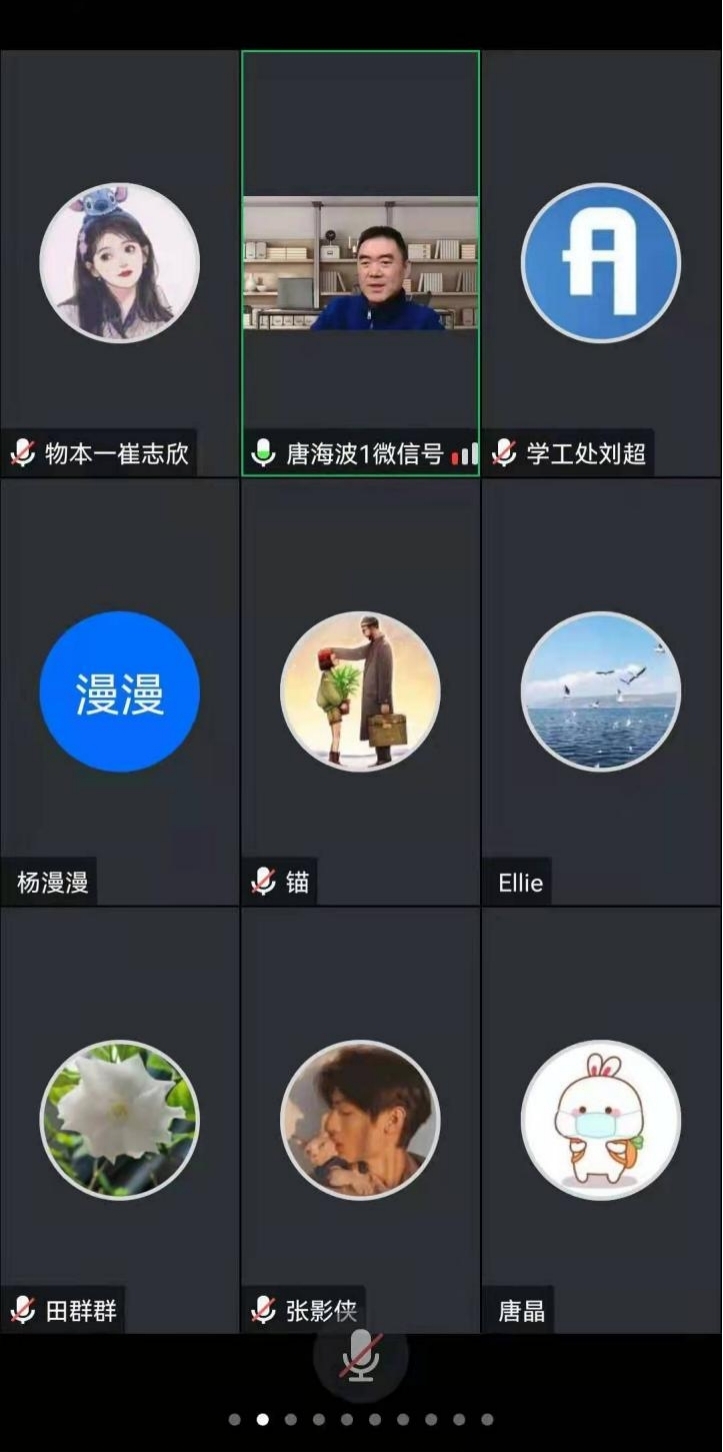Screen dimensions: 723x1452
Task: Open the 张影侠 participant tile
Action: tap(360, 1120)
